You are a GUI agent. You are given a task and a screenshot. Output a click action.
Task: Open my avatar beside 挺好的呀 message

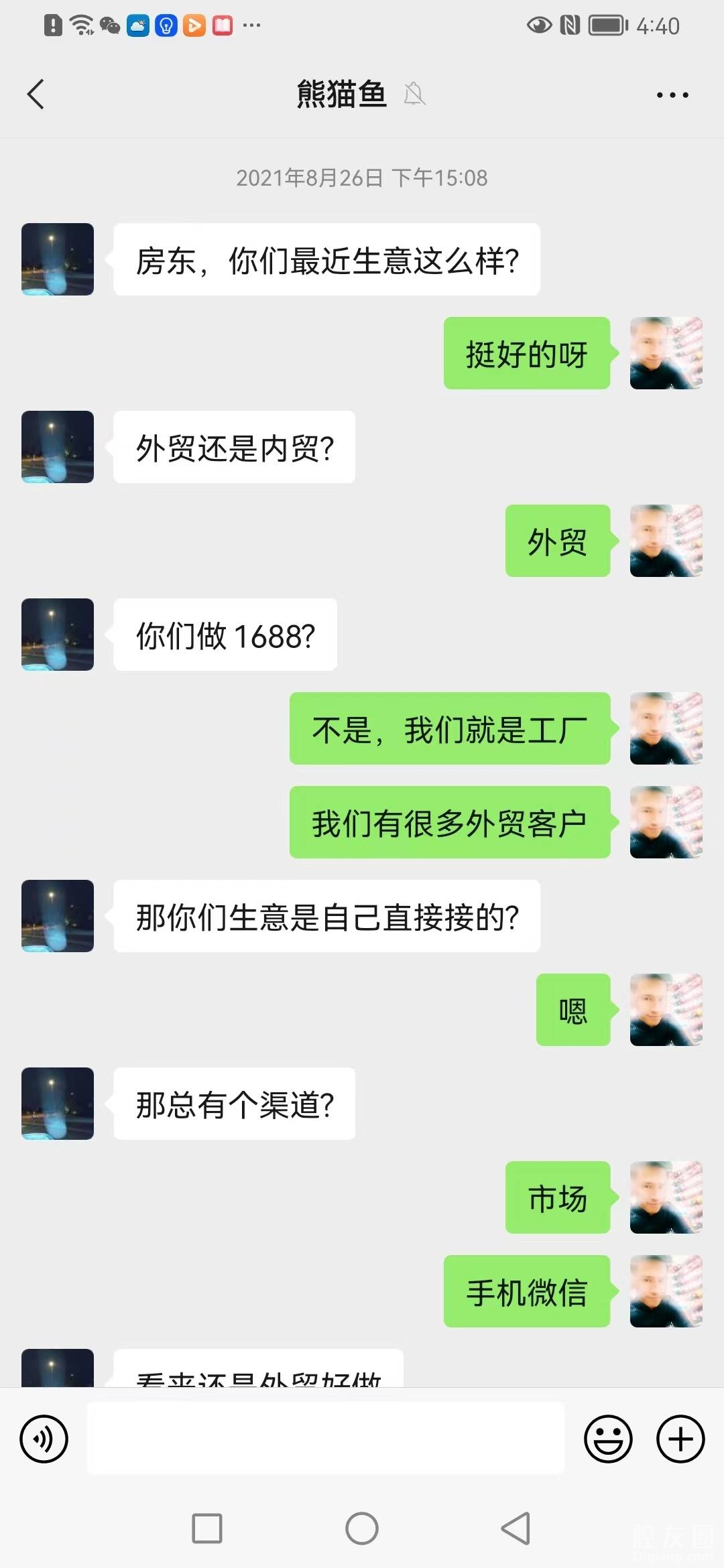[666, 353]
